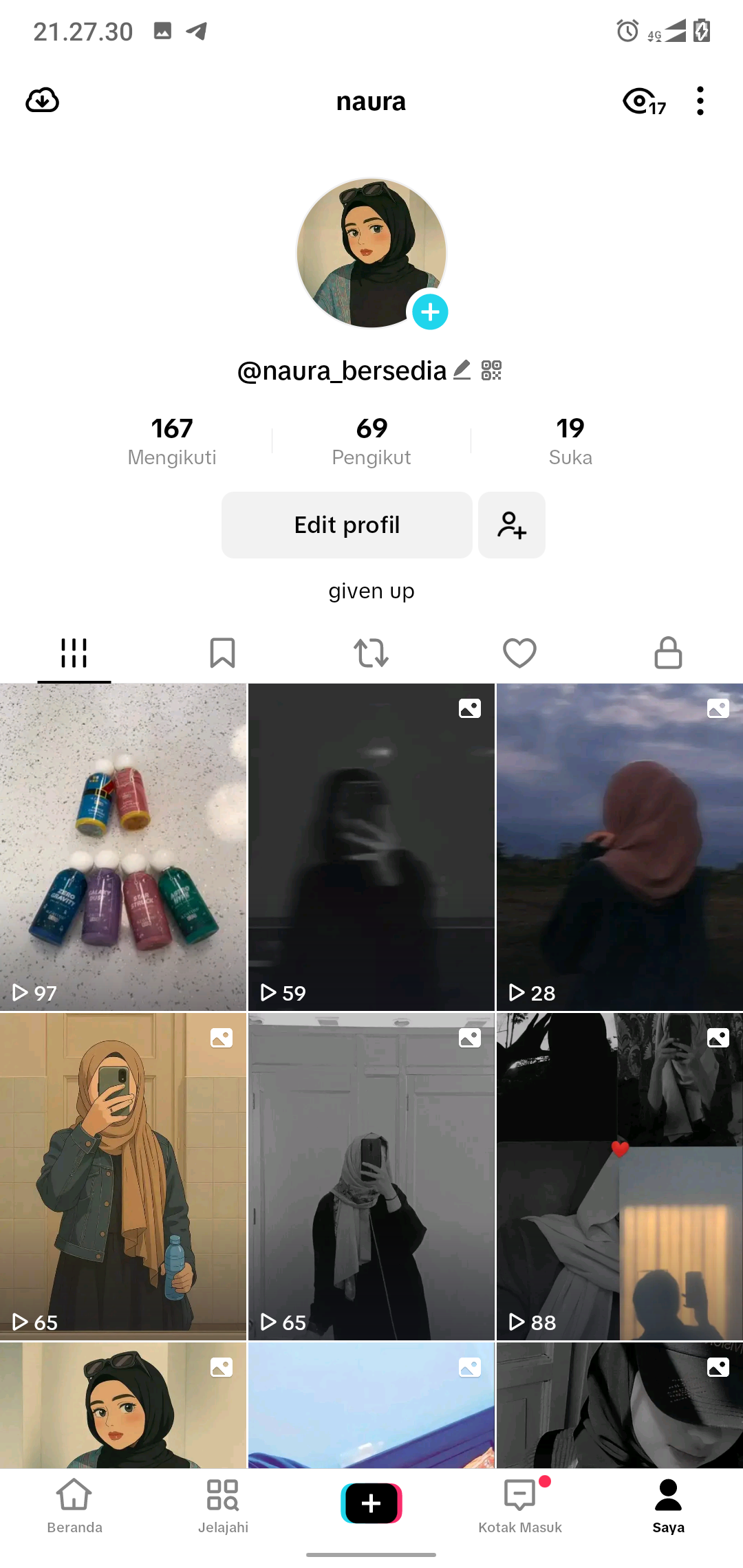Open the Kotak Masuk inbox

[x=520, y=1506]
